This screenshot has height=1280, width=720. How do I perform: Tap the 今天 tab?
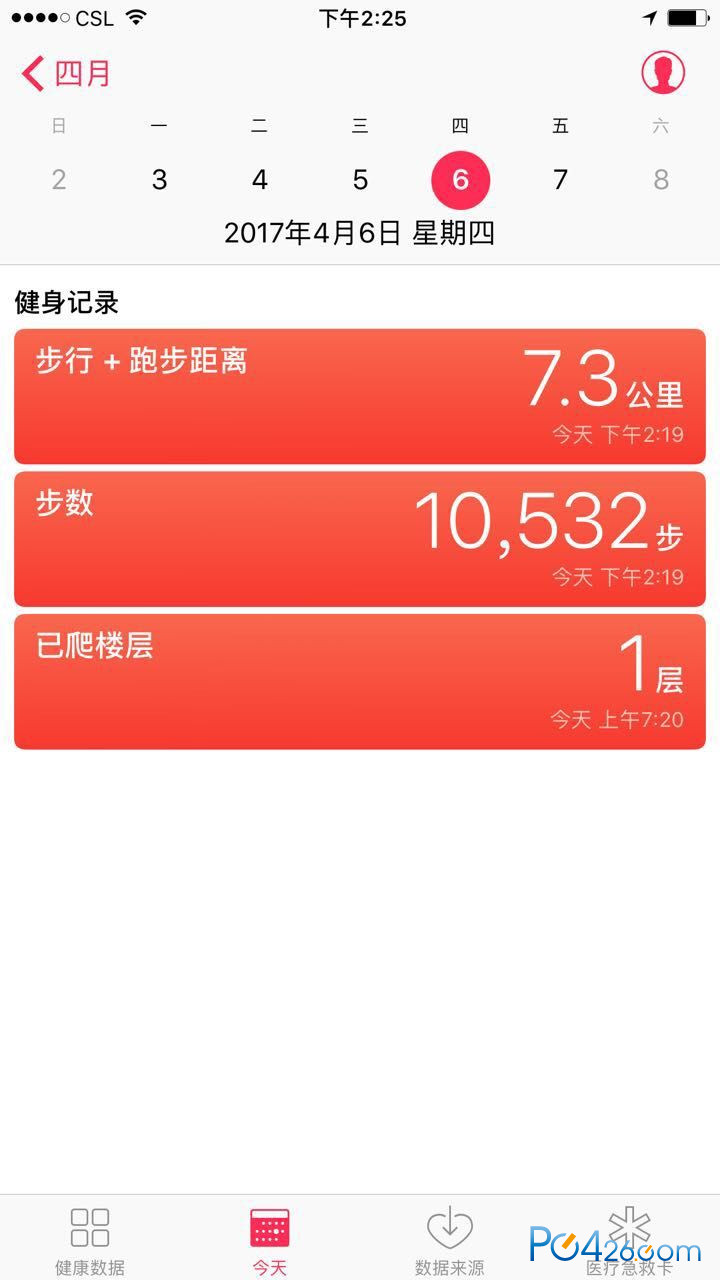270,1240
